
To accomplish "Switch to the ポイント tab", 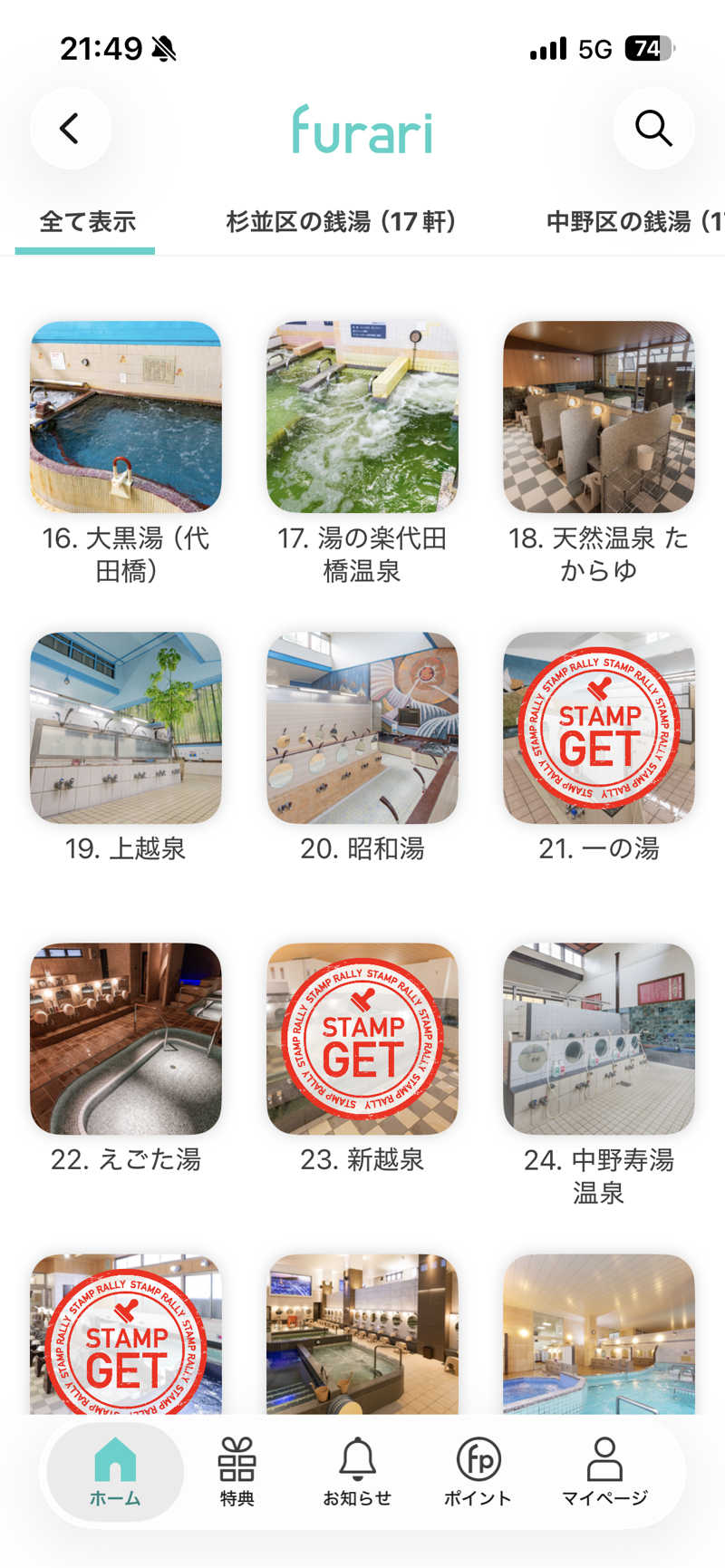I will 478,1472.
